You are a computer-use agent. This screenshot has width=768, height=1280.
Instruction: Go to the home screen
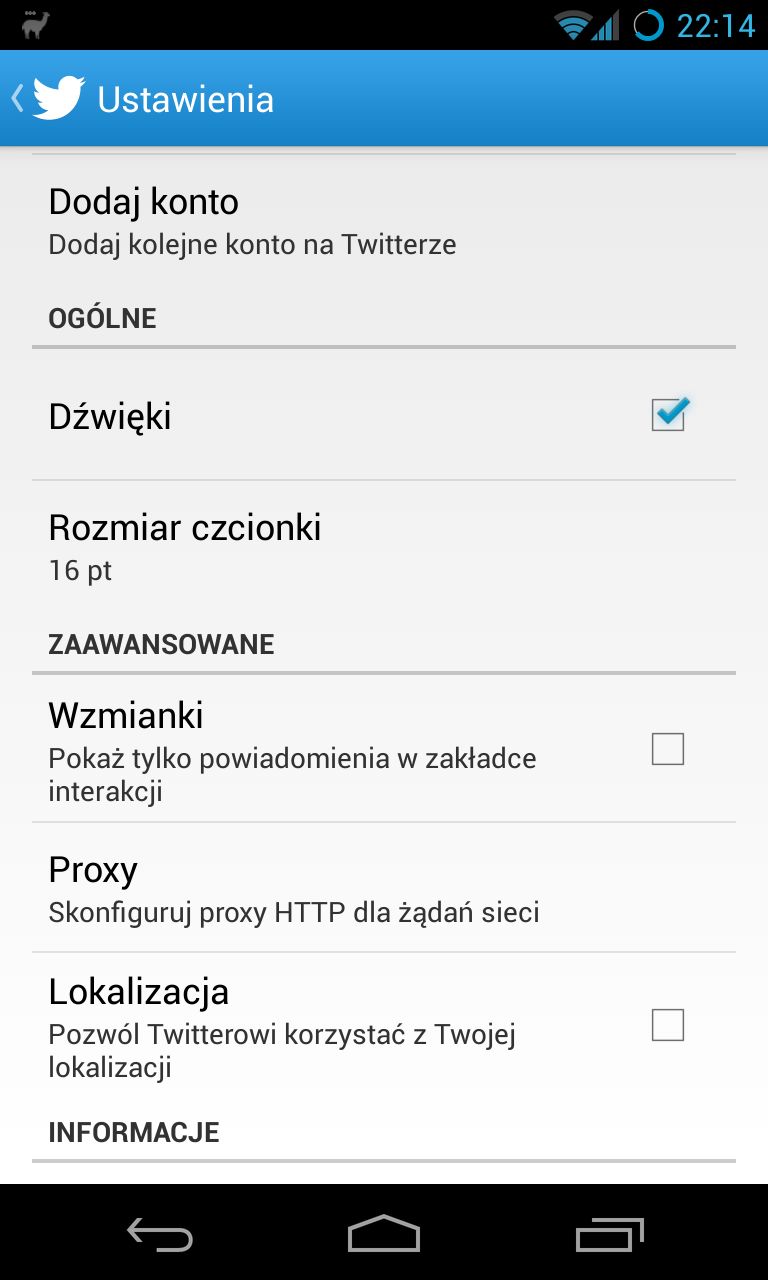click(384, 1234)
